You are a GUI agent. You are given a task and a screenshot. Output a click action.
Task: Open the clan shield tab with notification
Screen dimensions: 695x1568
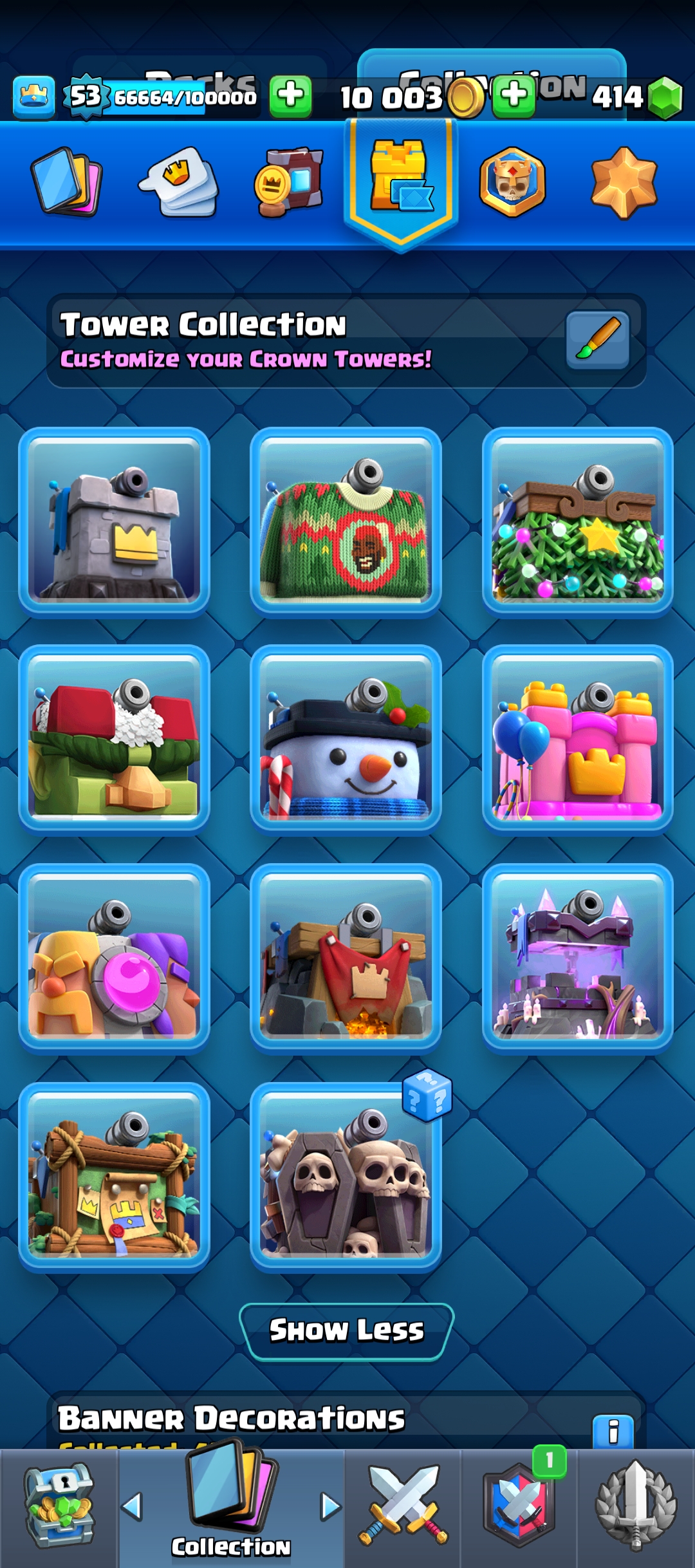(x=519, y=1505)
